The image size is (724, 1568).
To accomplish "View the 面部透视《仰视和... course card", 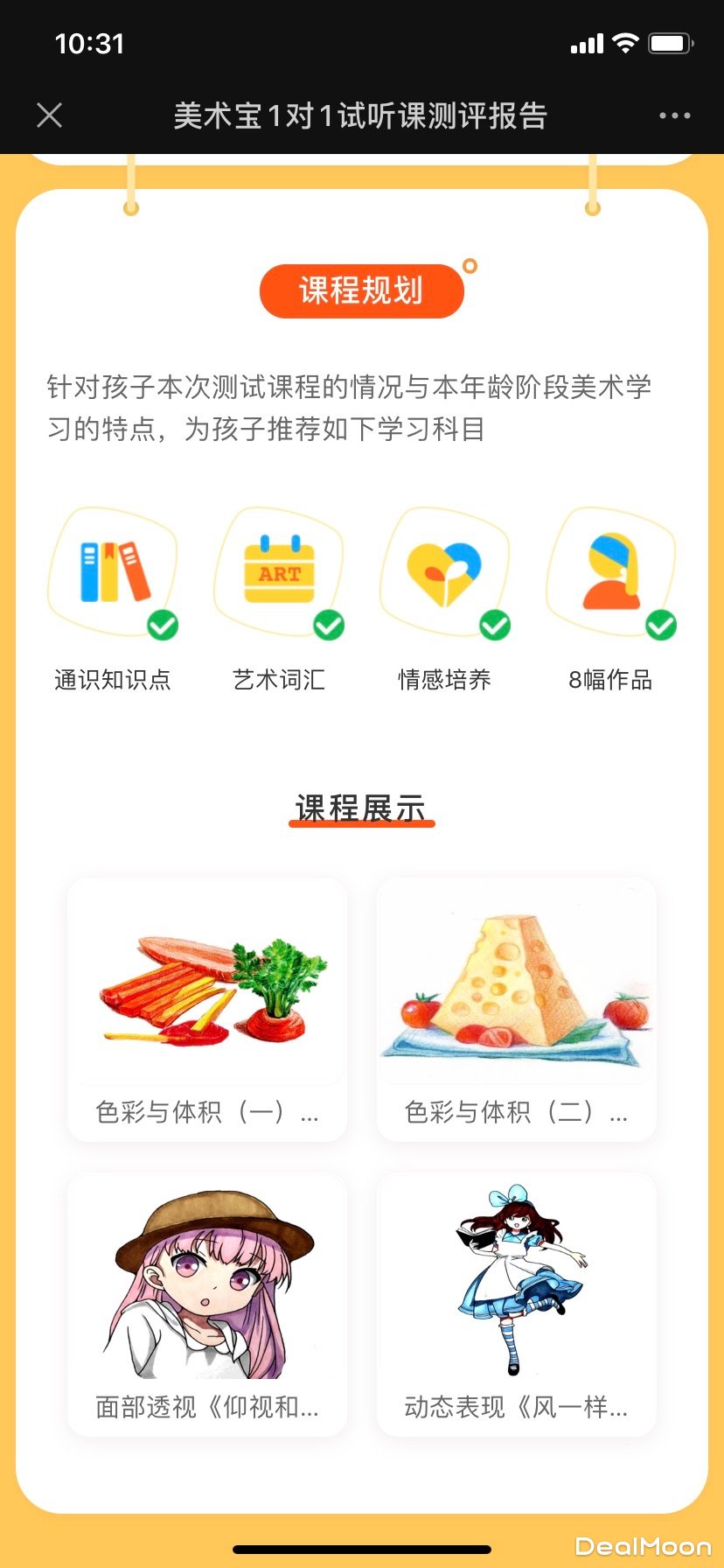I will (x=207, y=1304).
